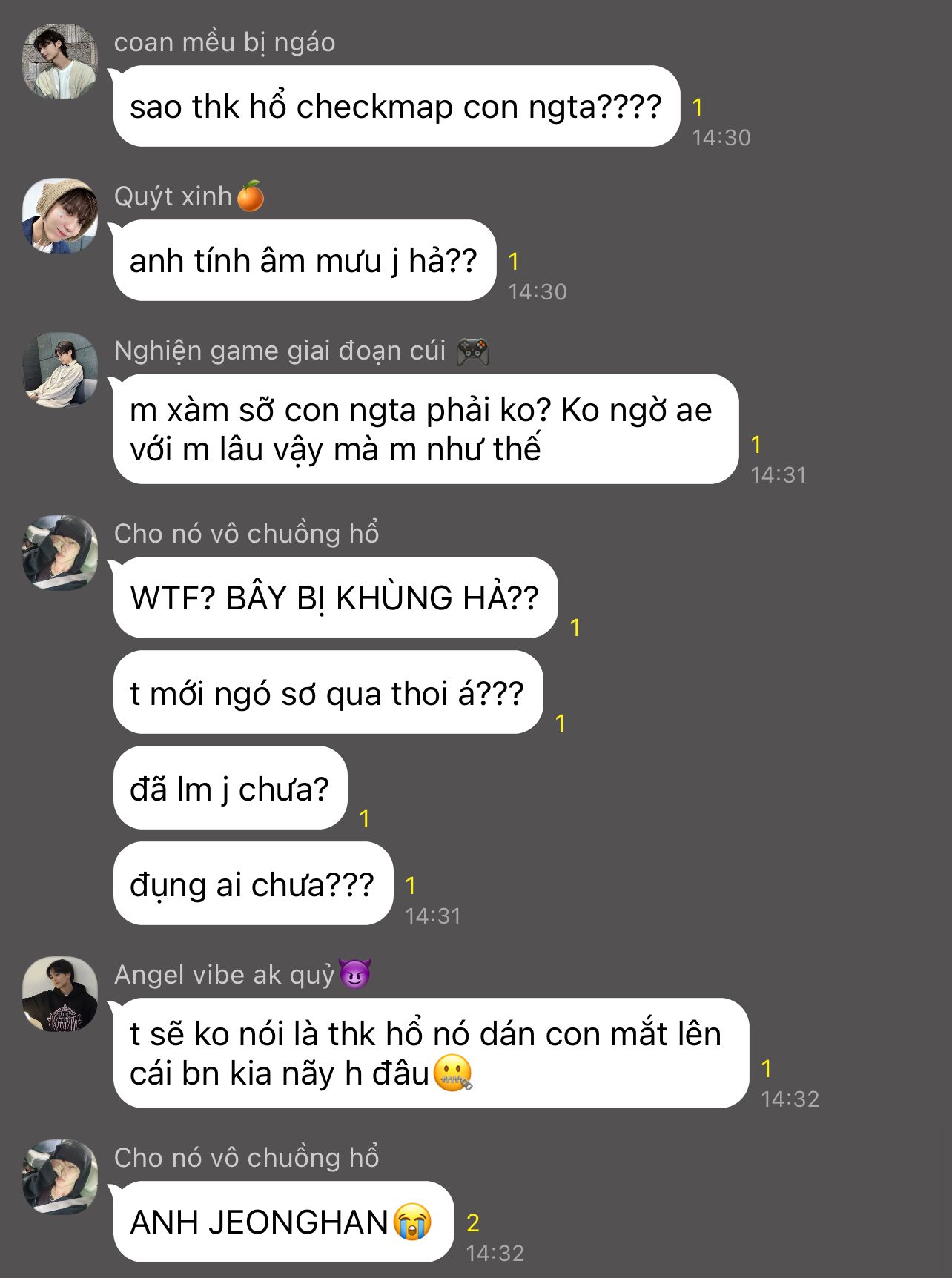Open coan mều bị ngáo's profile picture

60,62
